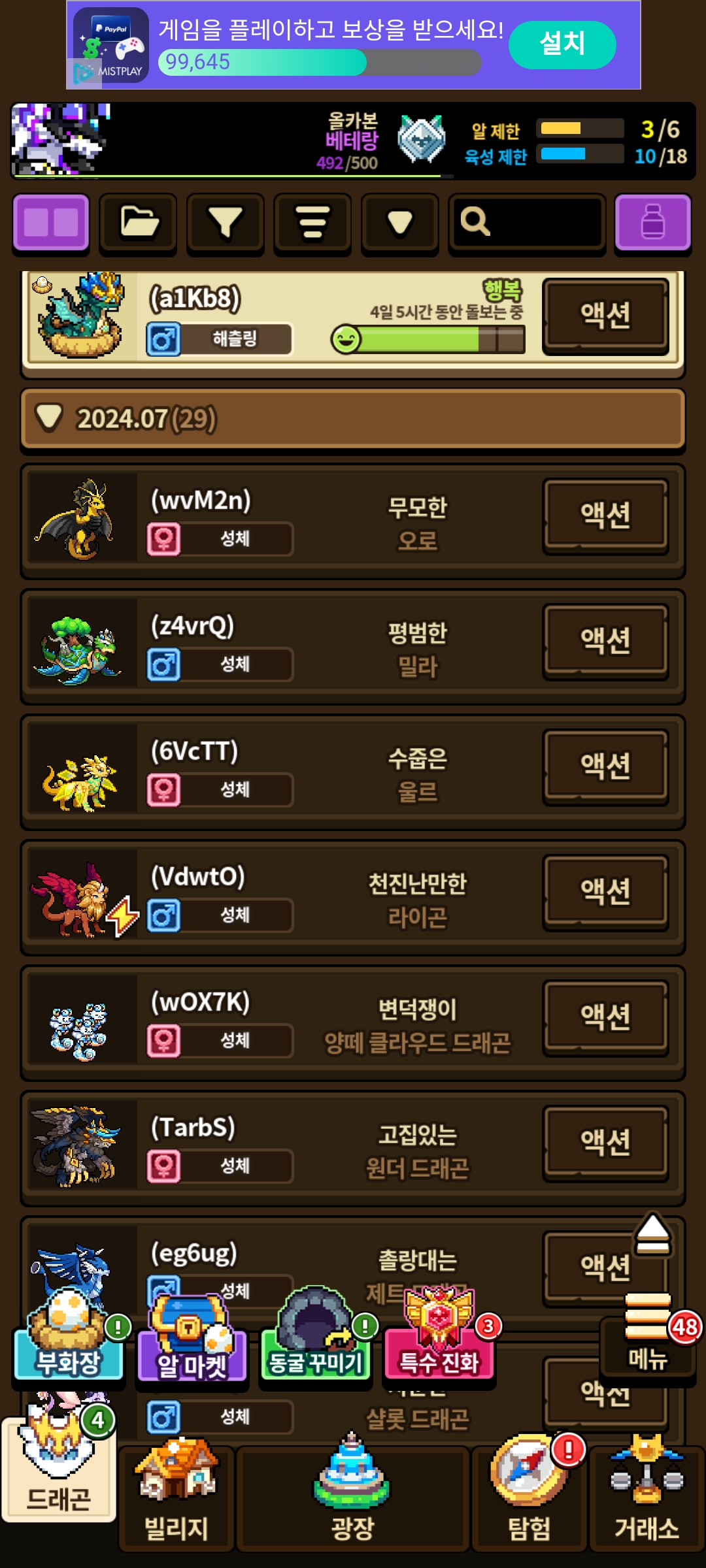Tap the 설치 button on the Mistplay ad
Screen dimensions: 706x1568
pos(562,44)
